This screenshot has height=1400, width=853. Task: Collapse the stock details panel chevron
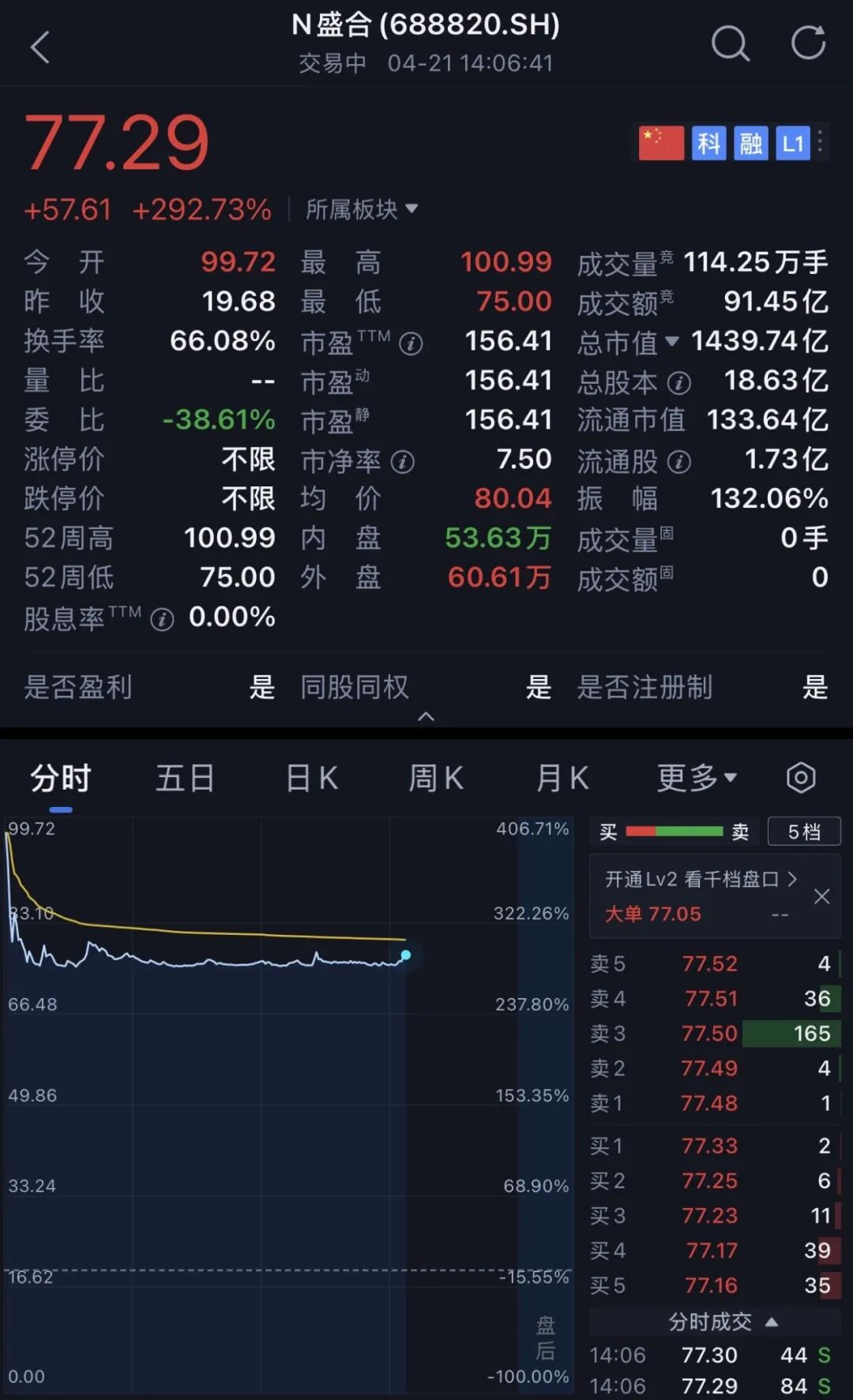(x=426, y=716)
